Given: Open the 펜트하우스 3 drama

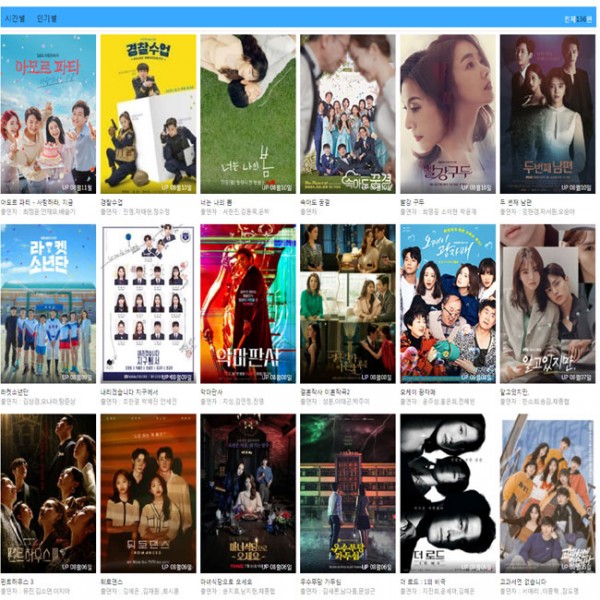Looking at the screenshot, I should 49,494.
